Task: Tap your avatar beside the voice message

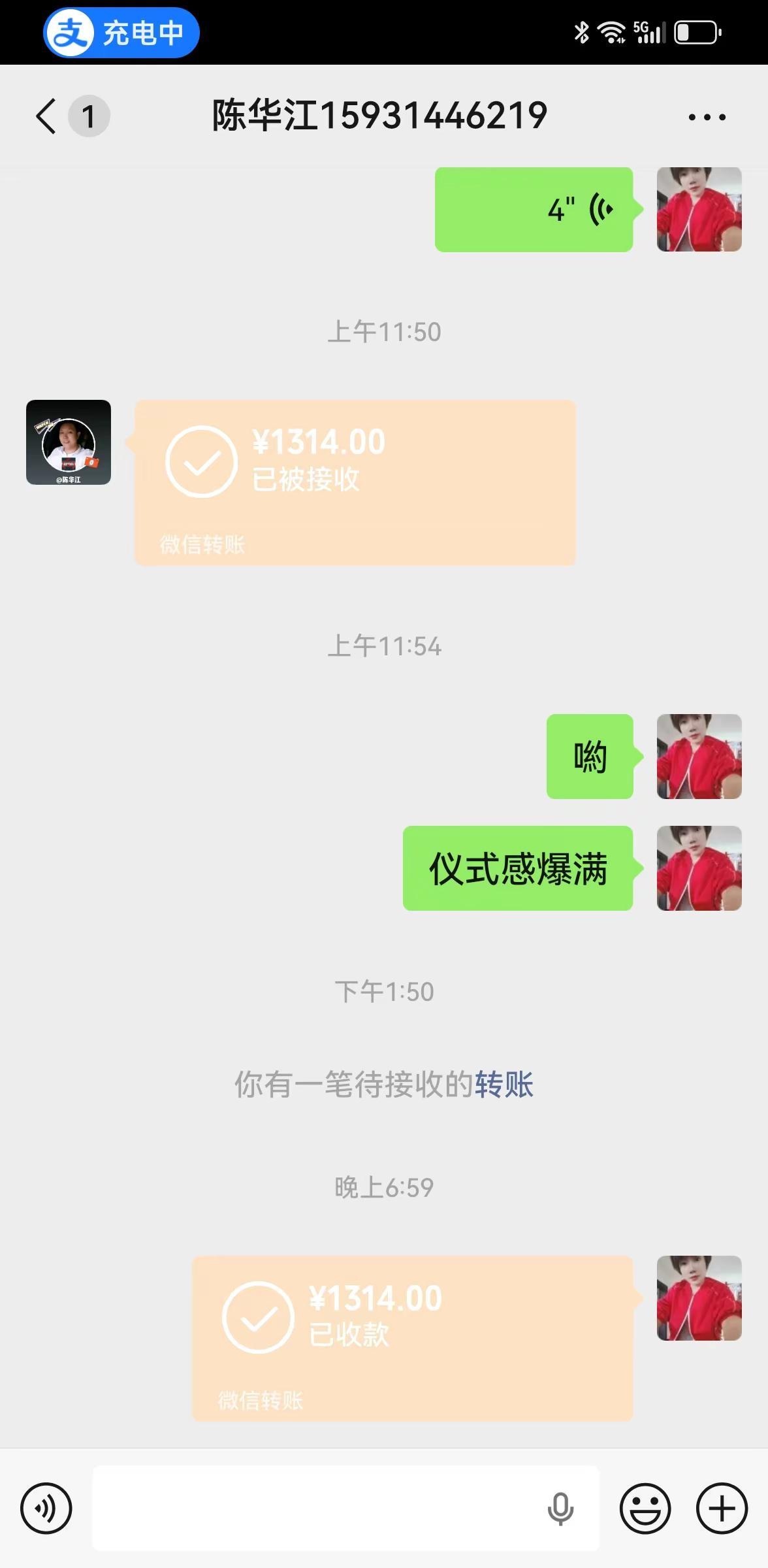Action: (699, 208)
